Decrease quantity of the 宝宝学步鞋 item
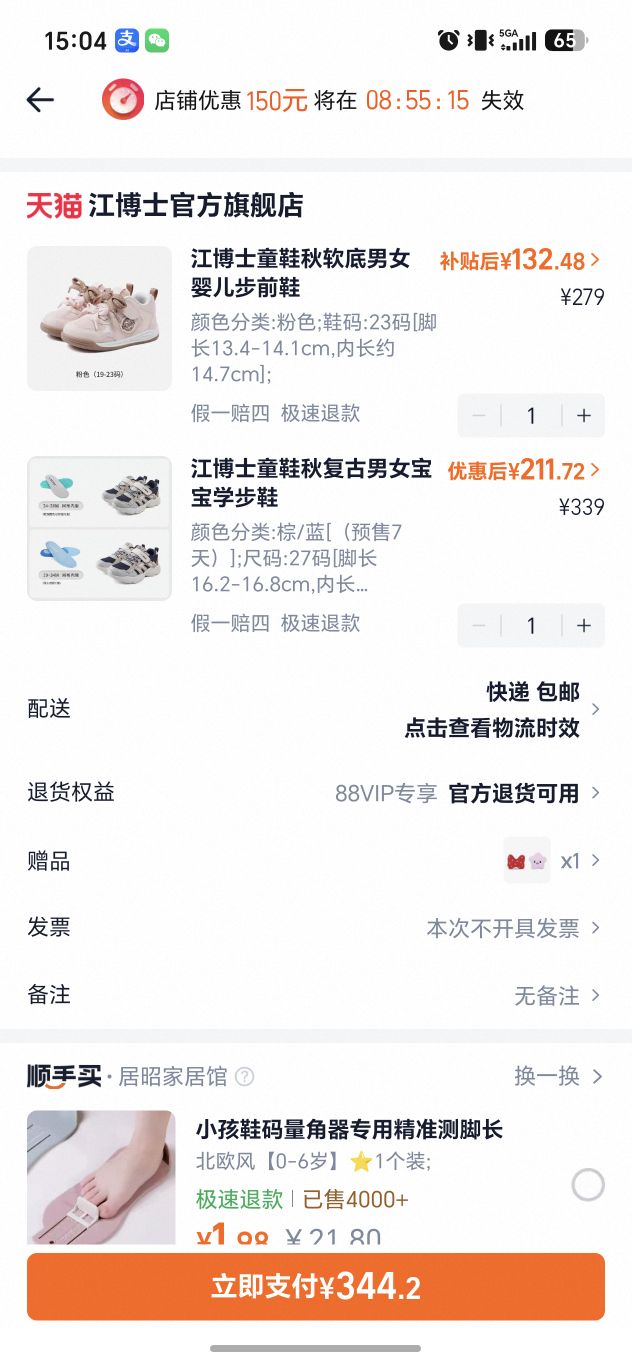This screenshot has height=1368, width=632. tap(479, 626)
